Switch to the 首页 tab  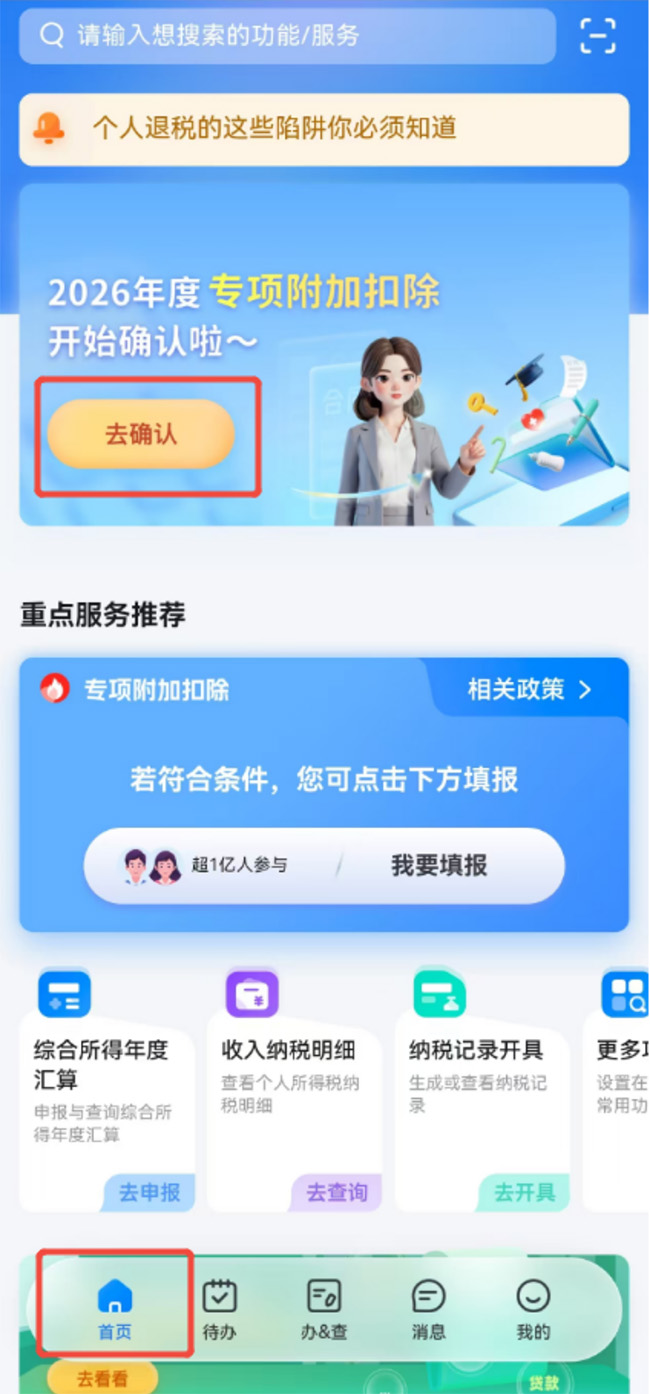pyautogui.click(x=114, y=1309)
